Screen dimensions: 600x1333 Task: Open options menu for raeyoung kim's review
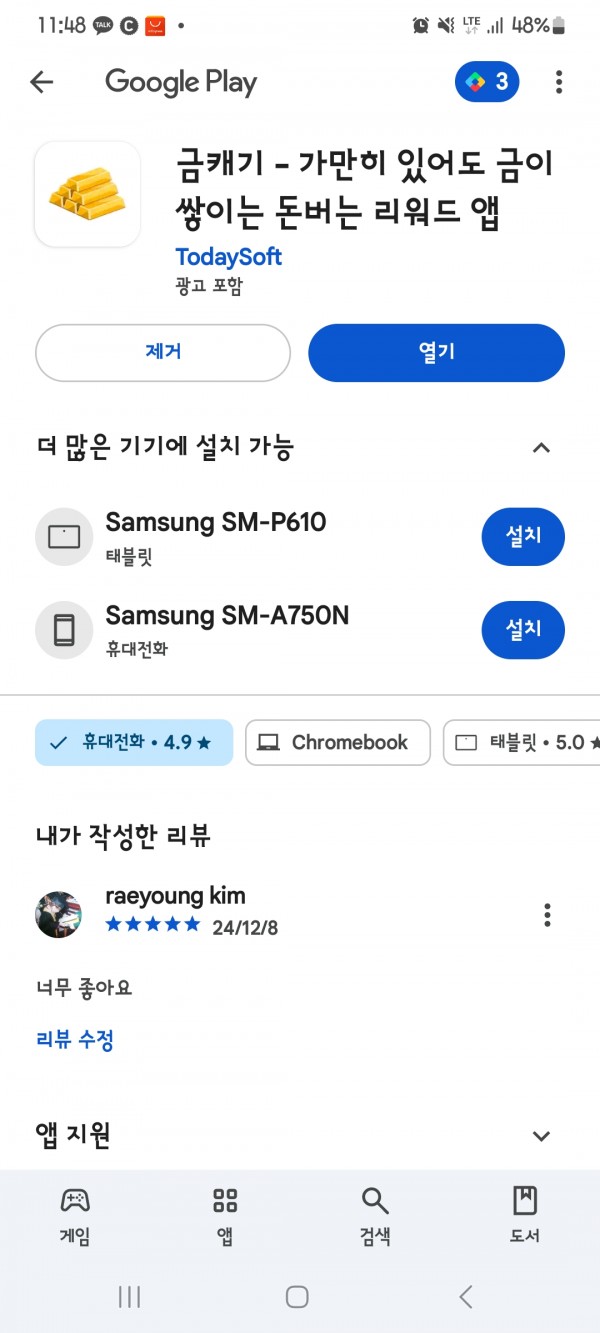tap(547, 914)
